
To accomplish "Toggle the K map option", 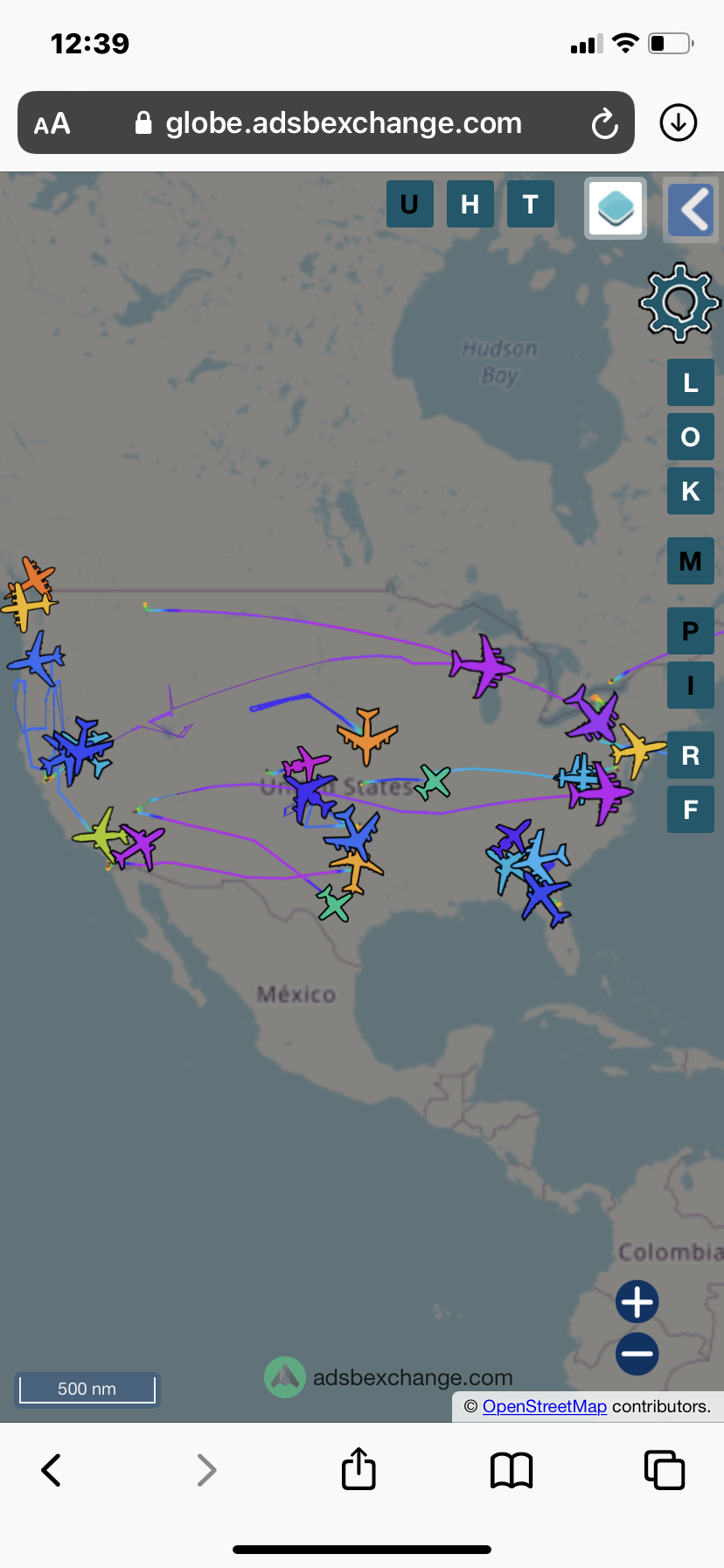I will point(691,491).
